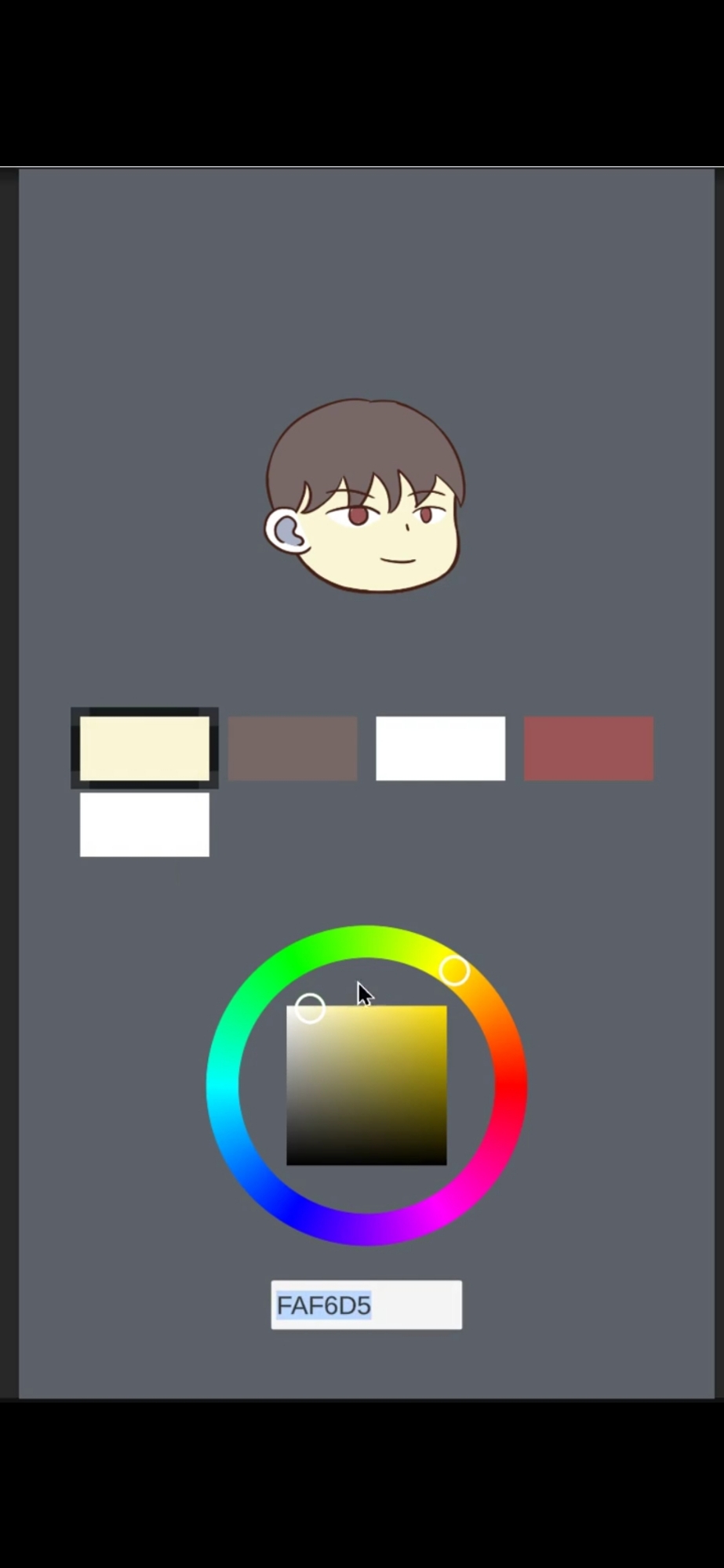The image size is (724, 1568).
Task: Pick a shade in the saturation square
Action: [x=366, y=1086]
